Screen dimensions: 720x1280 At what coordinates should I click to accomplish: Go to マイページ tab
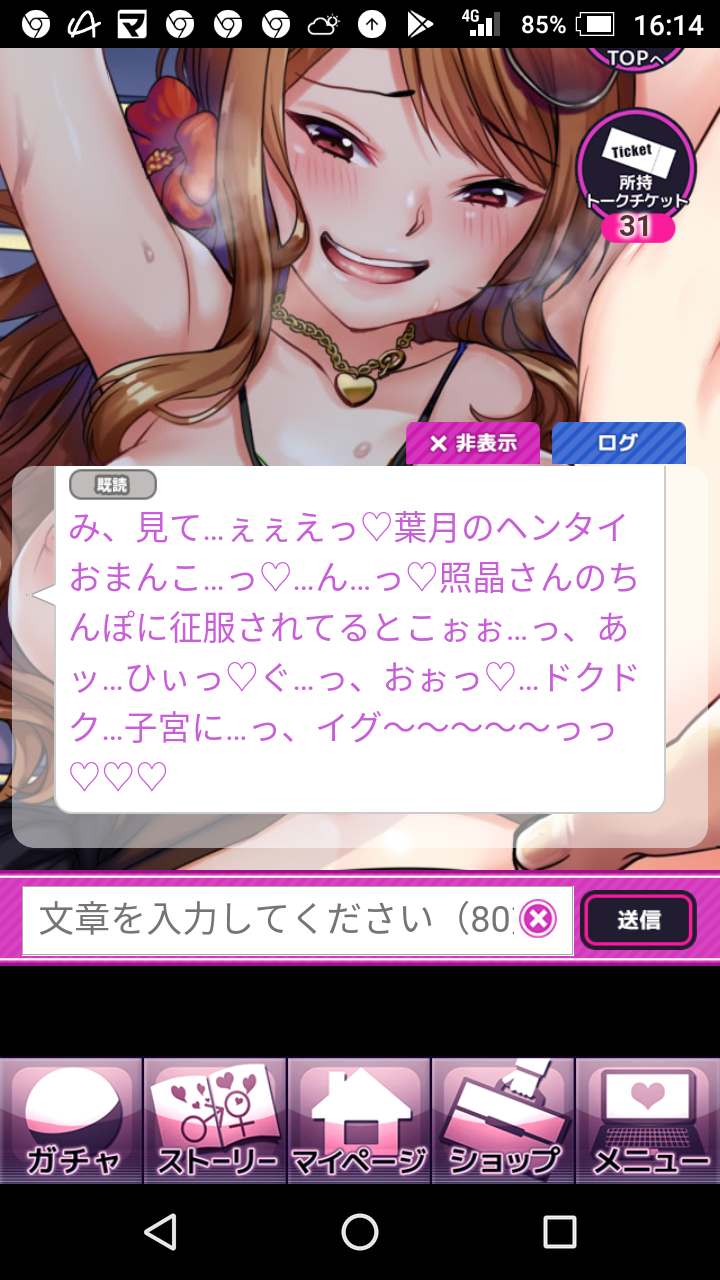(x=360, y=1121)
